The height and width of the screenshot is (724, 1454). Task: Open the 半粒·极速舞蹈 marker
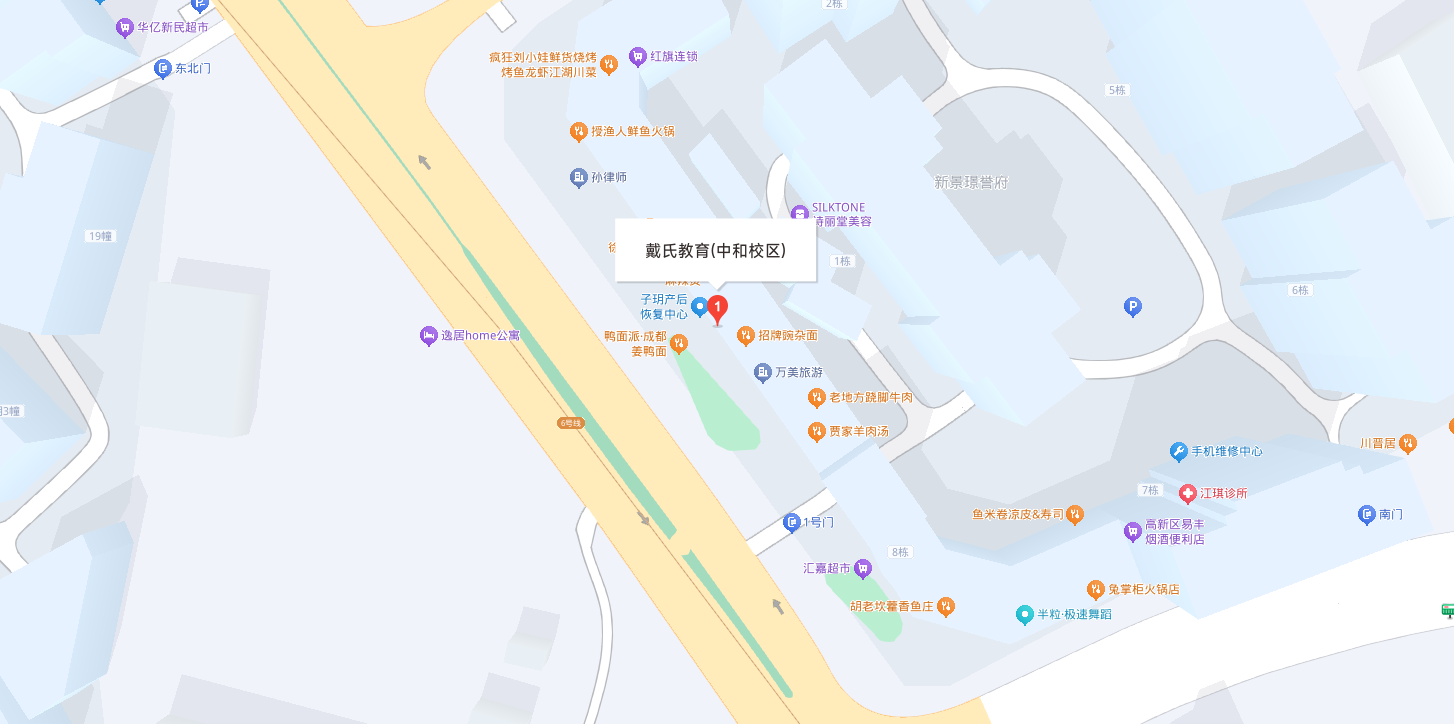(1024, 614)
